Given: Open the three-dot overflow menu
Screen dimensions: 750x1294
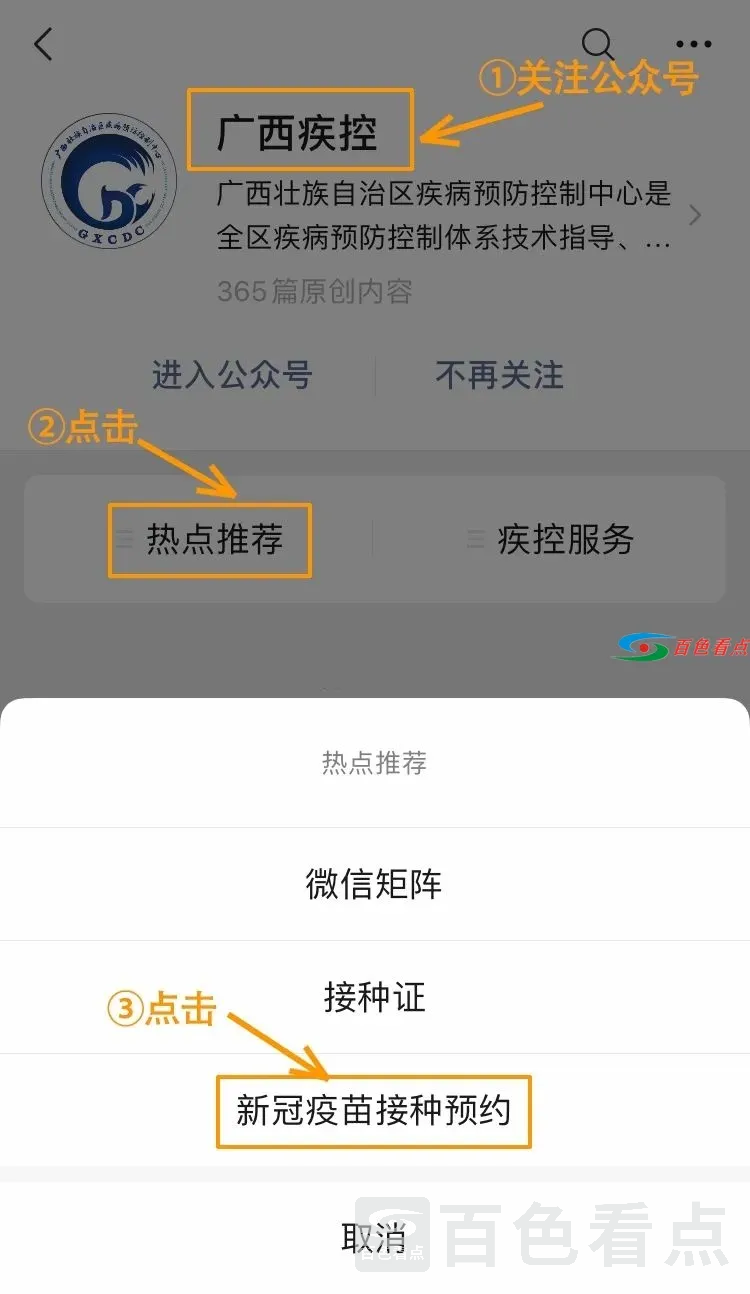Looking at the screenshot, I should tap(693, 44).
